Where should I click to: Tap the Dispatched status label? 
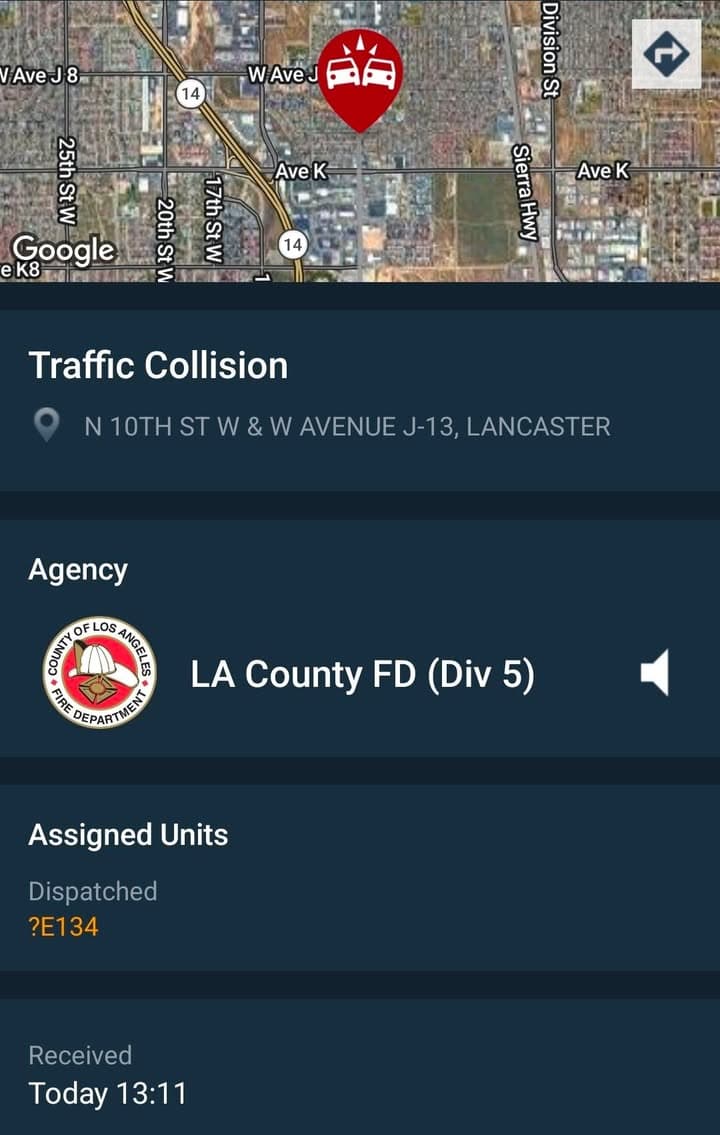coord(93,891)
